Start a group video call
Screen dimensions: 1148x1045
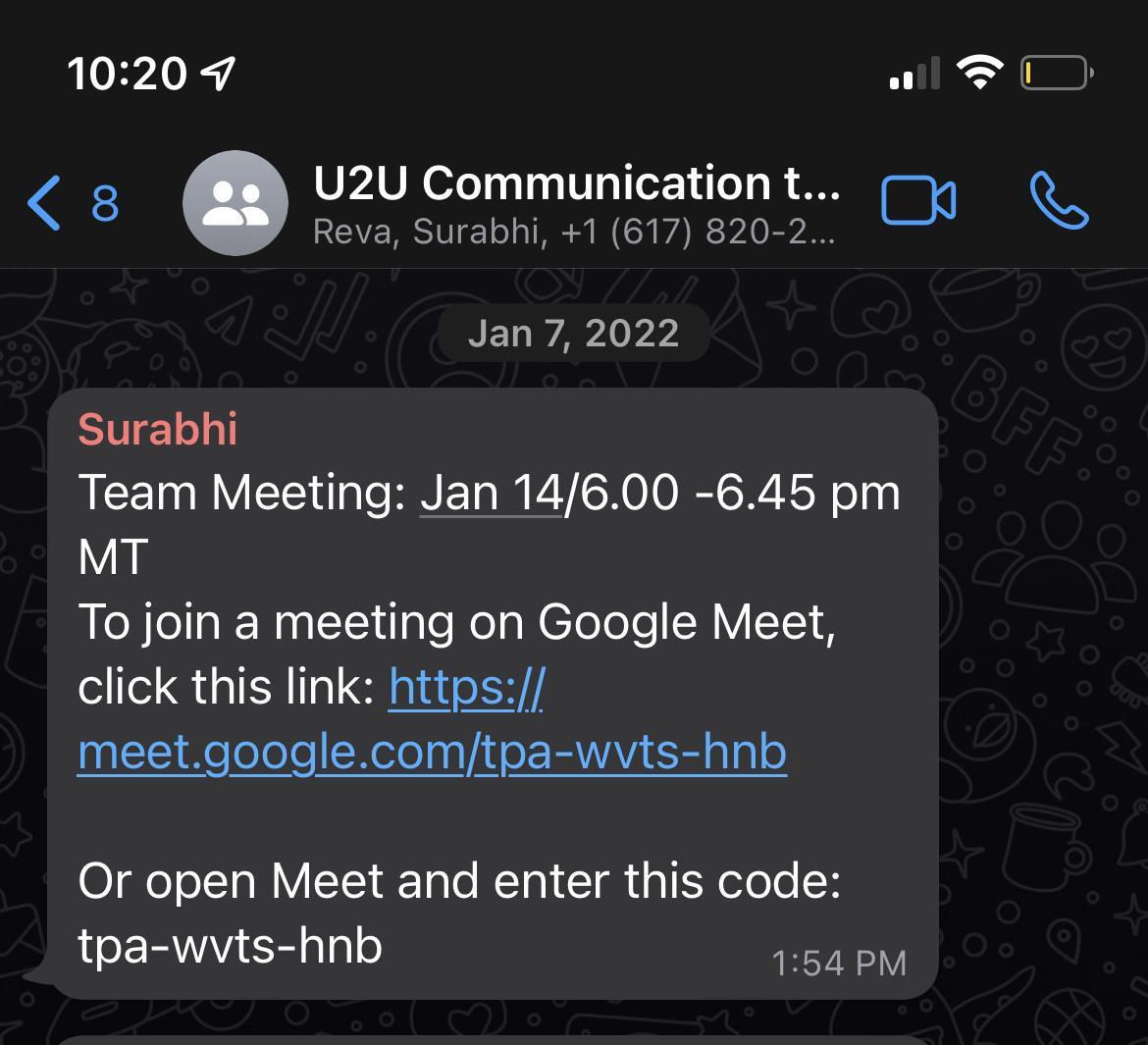click(x=918, y=201)
